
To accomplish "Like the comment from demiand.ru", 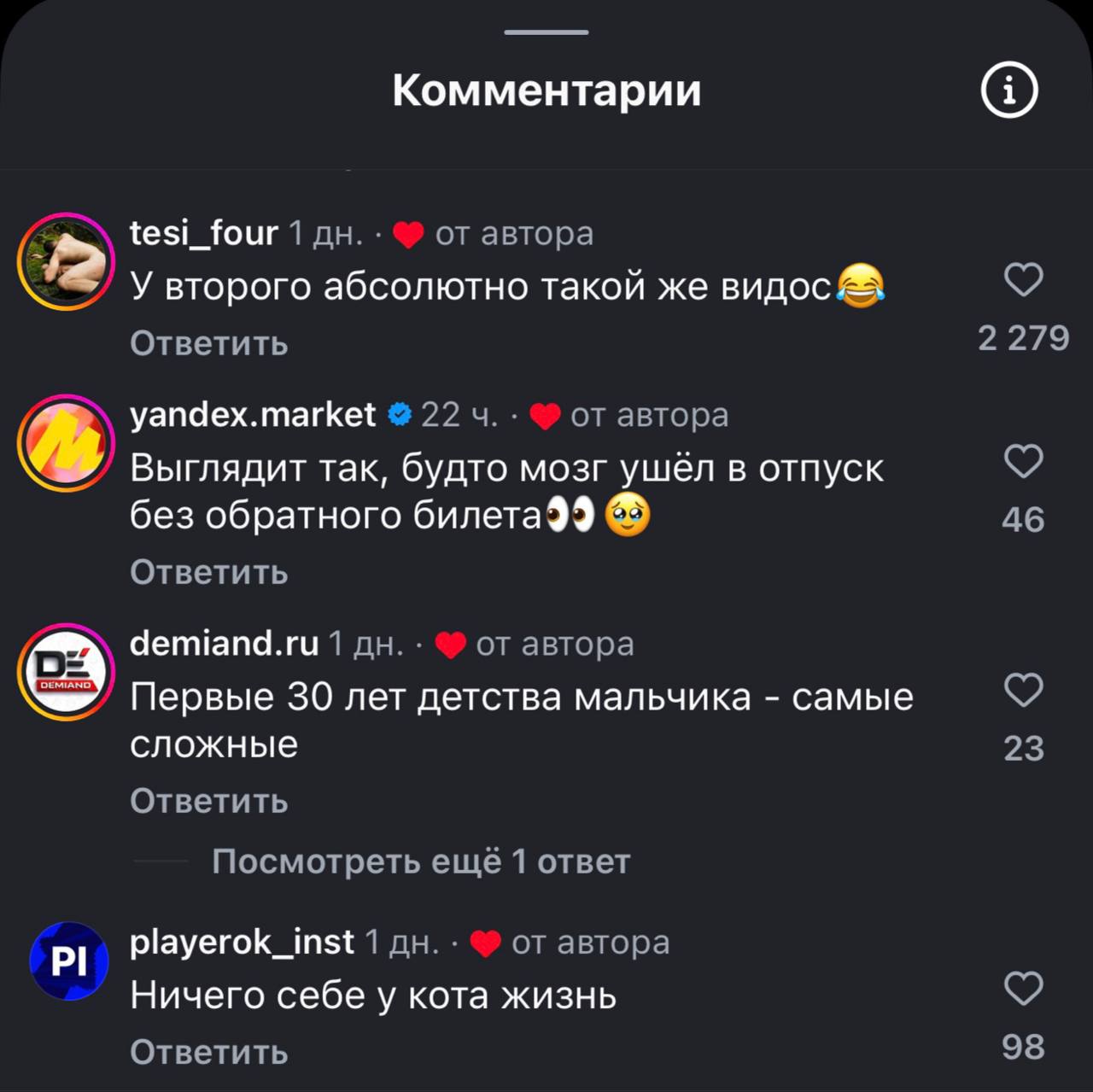I will [x=1023, y=690].
